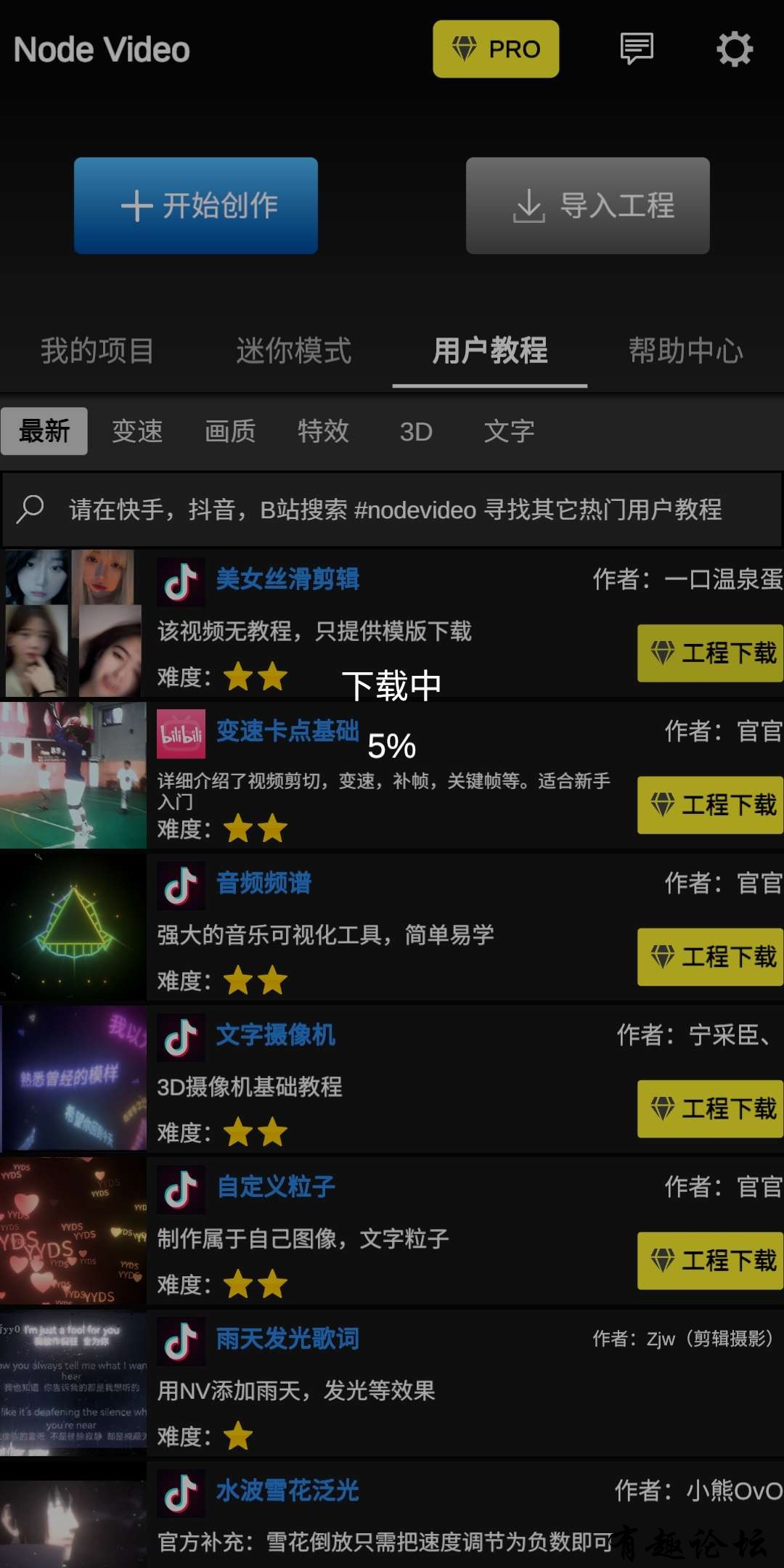The height and width of the screenshot is (1568, 784).
Task: Select the 变速 filter chip
Action: pos(137,431)
